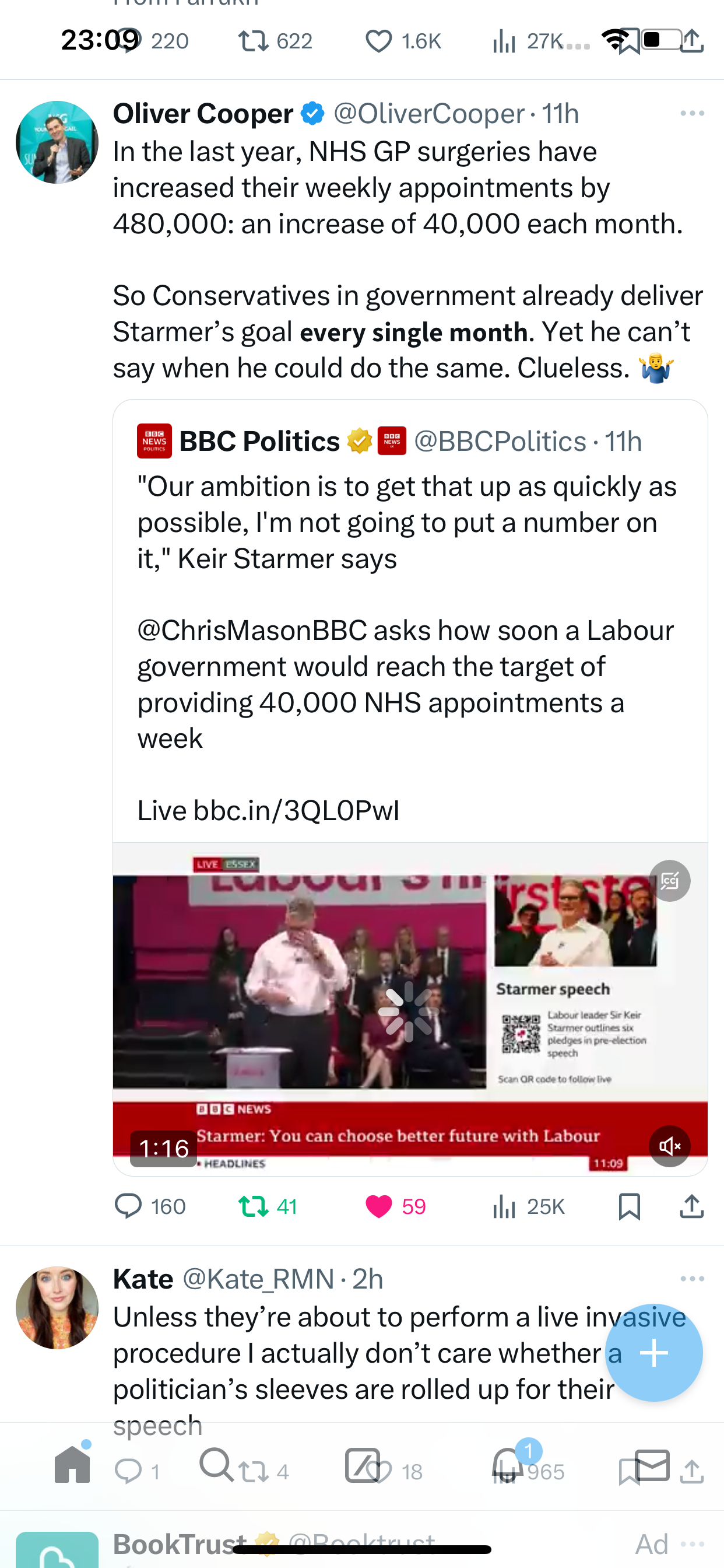The height and width of the screenshot is (1568, 724).
Task: Share Oliver Cooper's post
Action: pyautogui.click(x=692, y=1206)
